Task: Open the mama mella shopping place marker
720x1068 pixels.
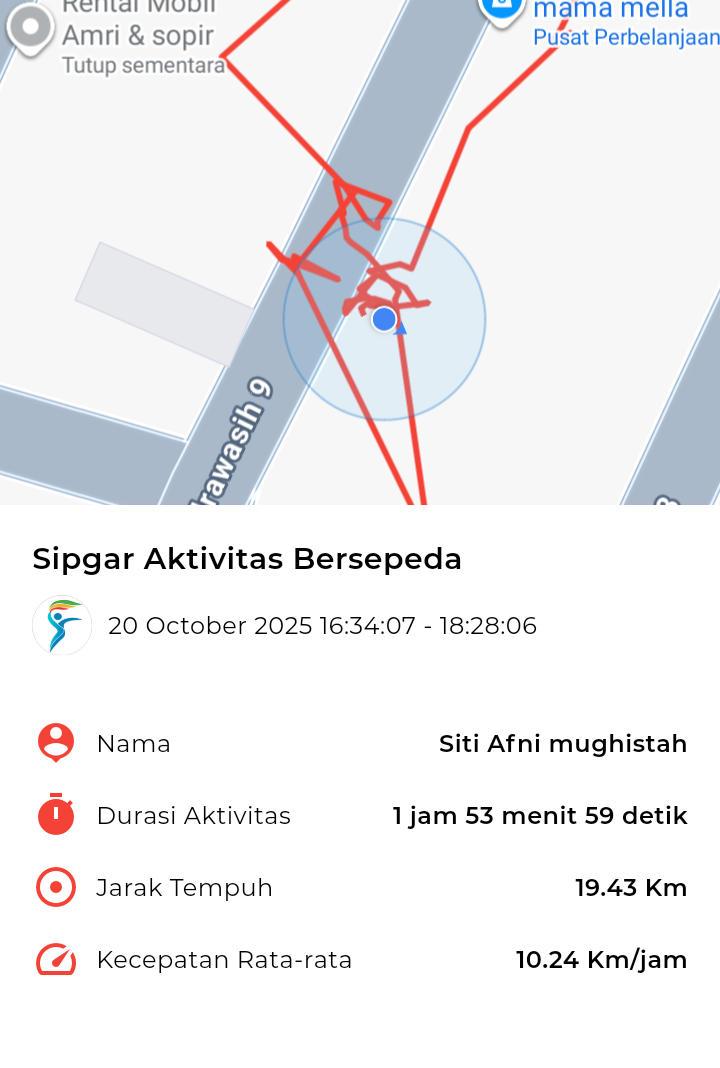Action: click(501, 10)
